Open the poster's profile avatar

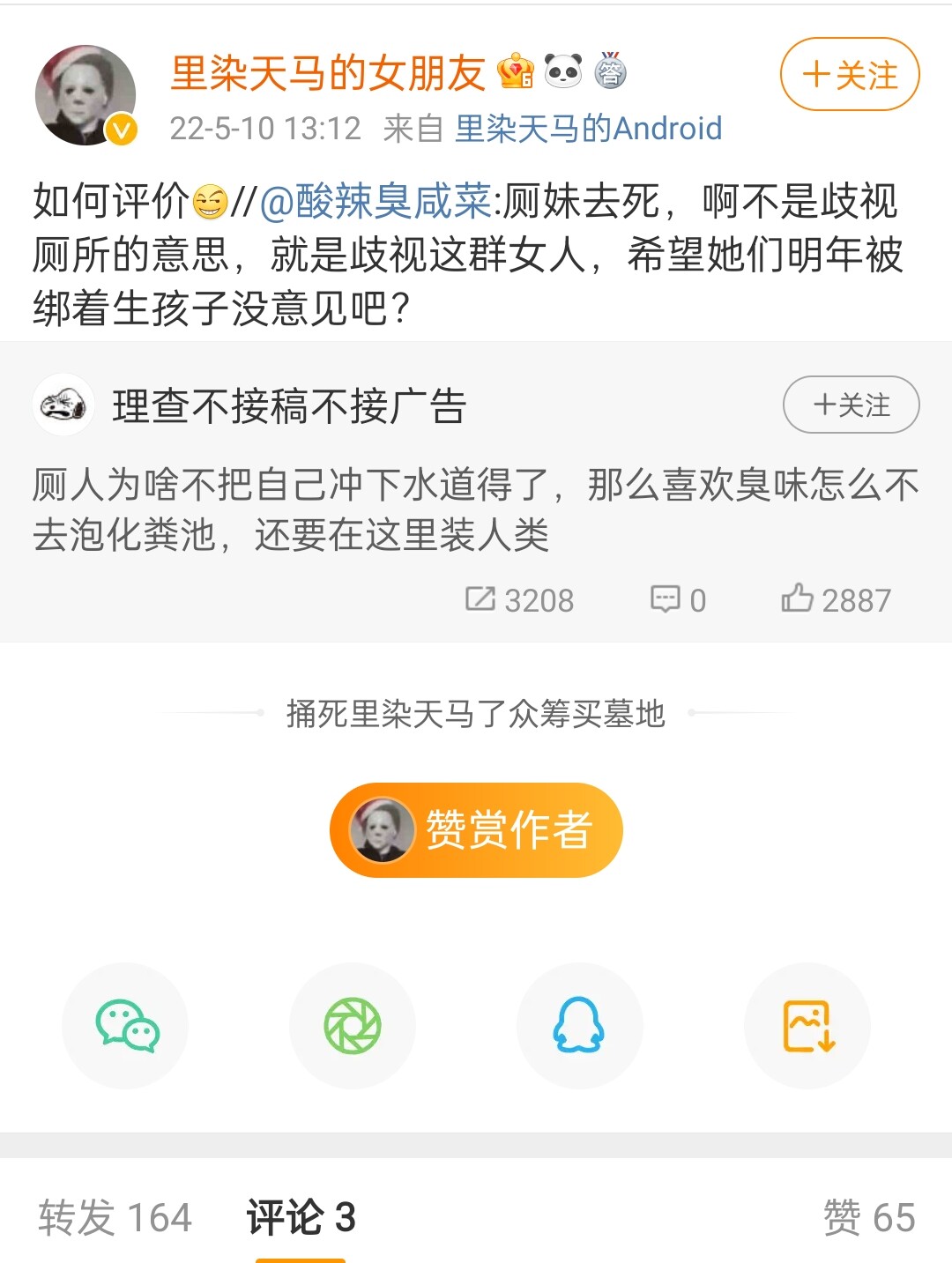[x=86, y=95]
